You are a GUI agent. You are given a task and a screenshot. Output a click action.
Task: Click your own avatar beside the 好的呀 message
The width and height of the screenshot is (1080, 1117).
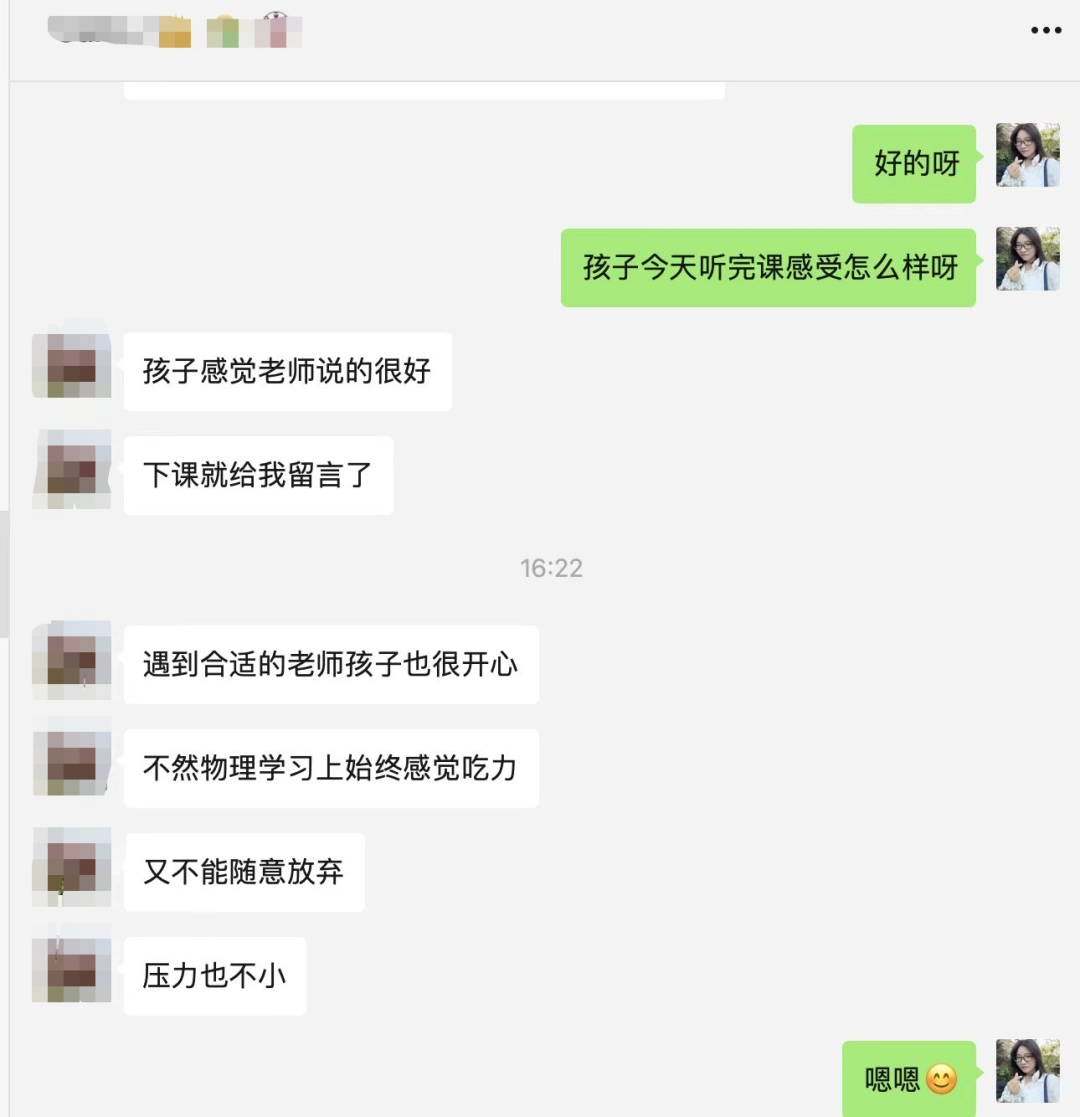[x=1027, y=155]
